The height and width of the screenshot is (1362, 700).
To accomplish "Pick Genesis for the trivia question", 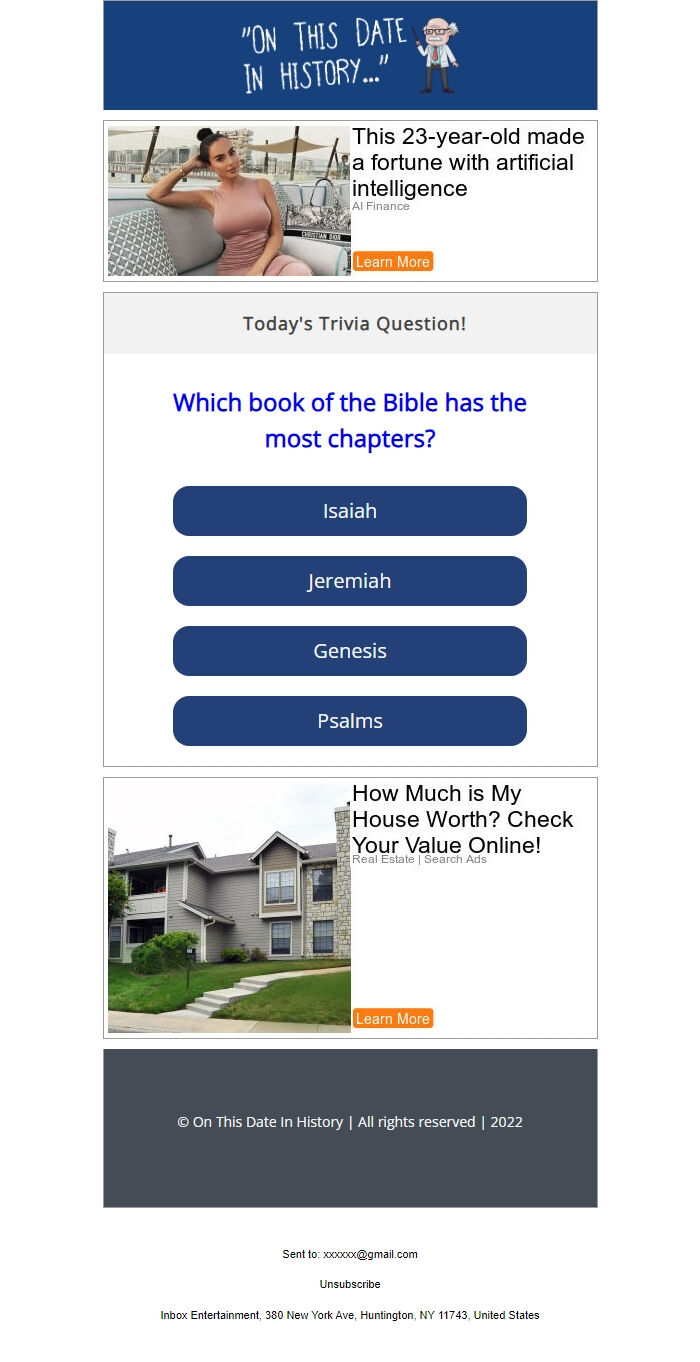I will click(x=349, y=651).
